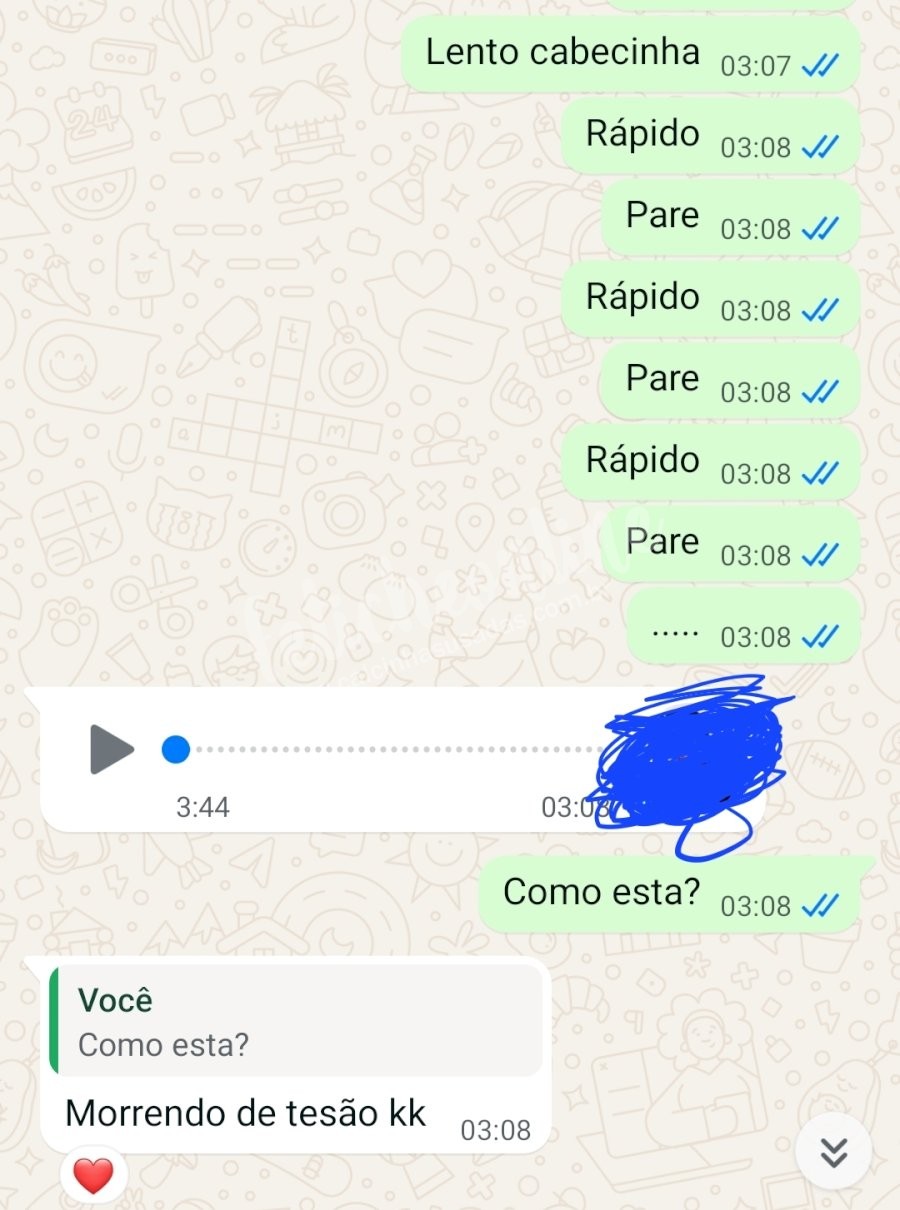Play the 3:44 voice message
900x1210 pixels.
coord(111,750)
